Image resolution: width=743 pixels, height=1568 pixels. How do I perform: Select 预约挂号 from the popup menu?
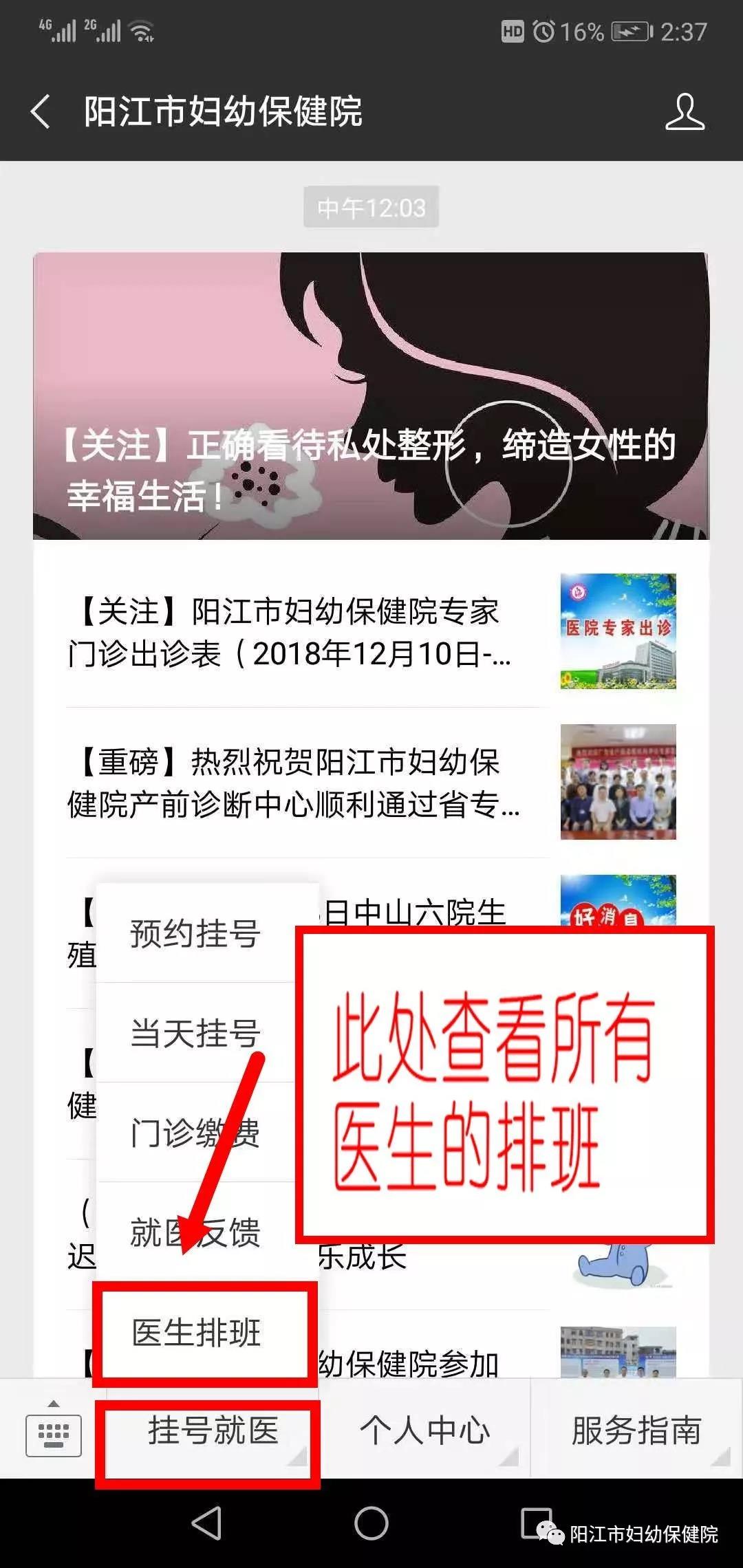coord(195,934)
